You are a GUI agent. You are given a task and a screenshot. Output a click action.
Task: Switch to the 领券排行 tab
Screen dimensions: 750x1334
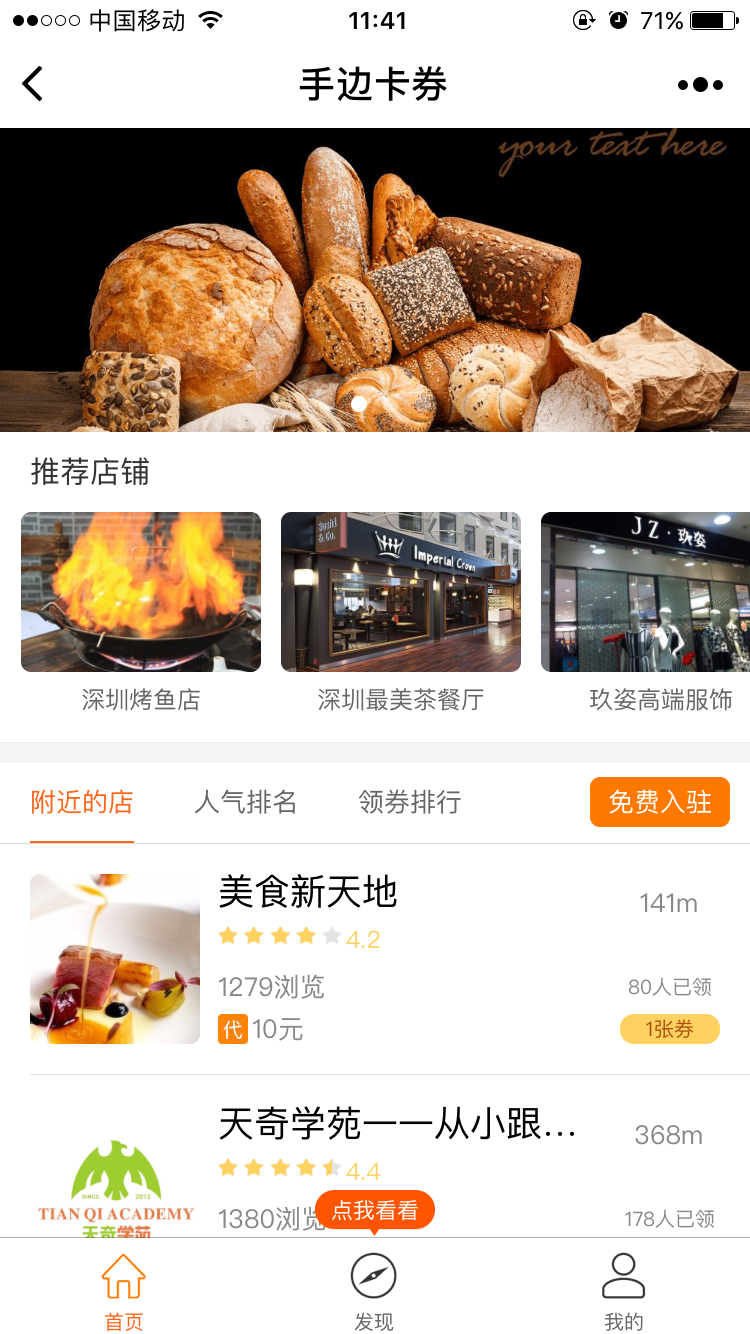point(410,802)
